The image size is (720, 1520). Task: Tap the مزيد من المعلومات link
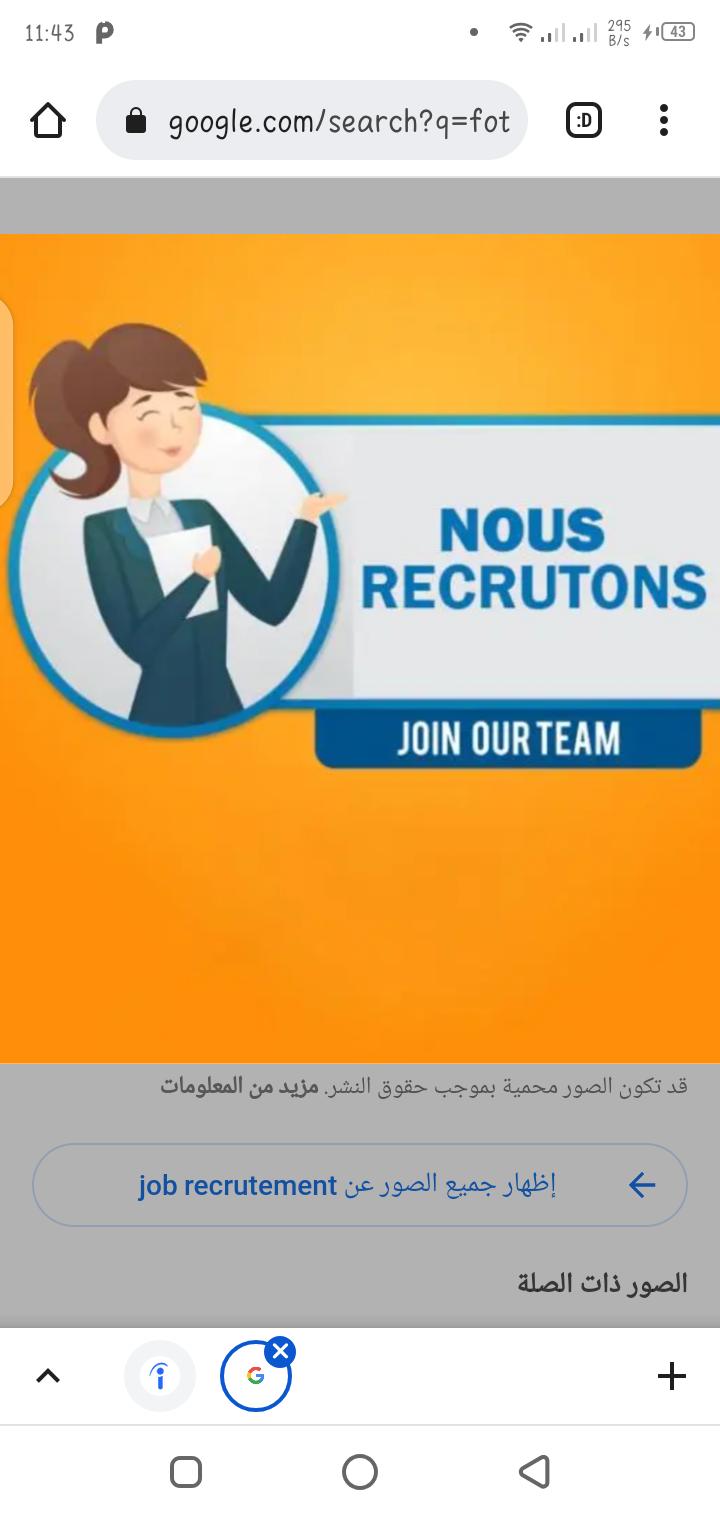[239, 1086]
